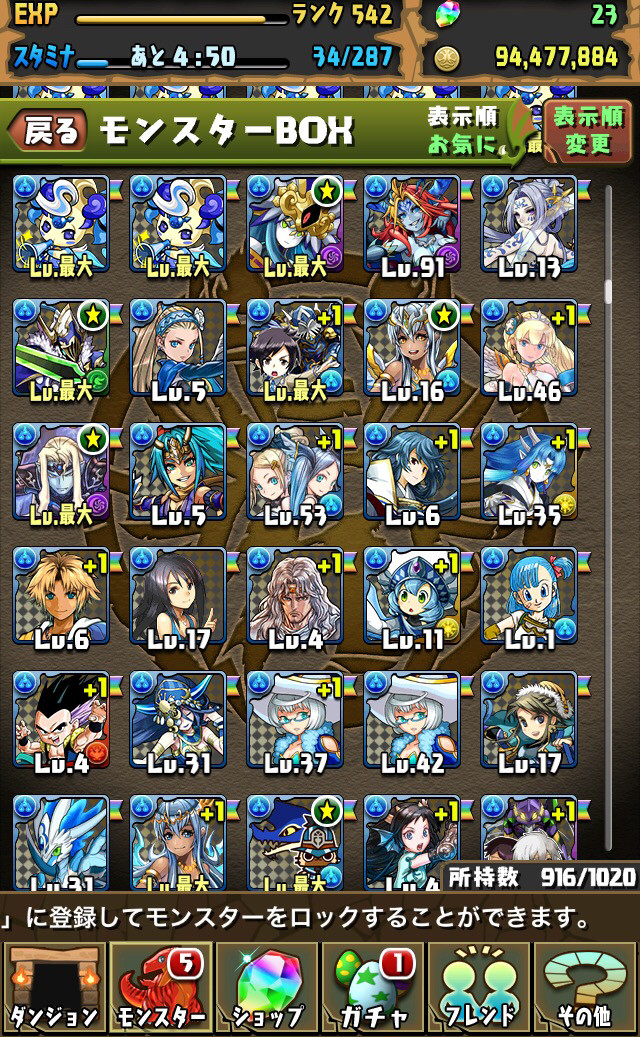Open the Lv.31 dark-haired monster card

click(x=178, y=720)
